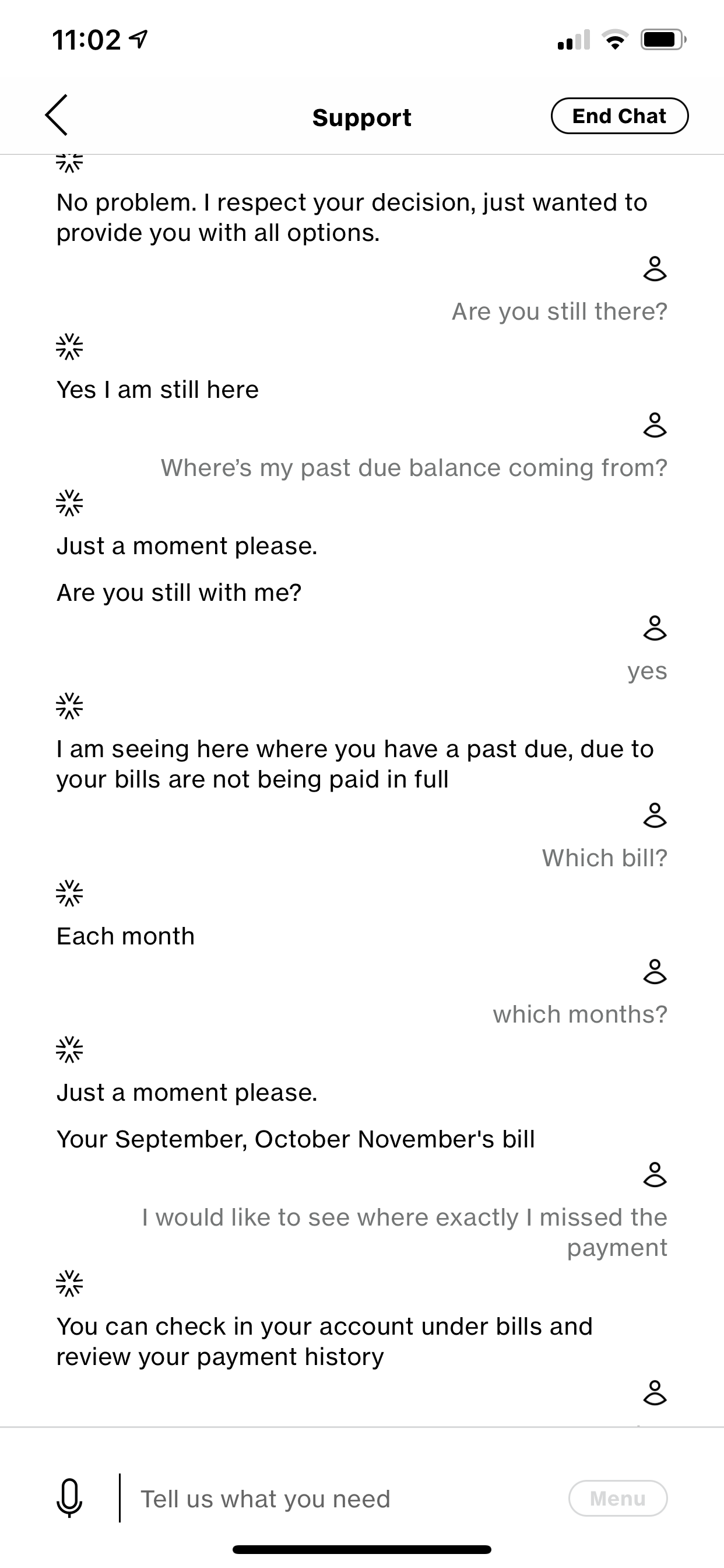End the support chat

coord(618,116)
